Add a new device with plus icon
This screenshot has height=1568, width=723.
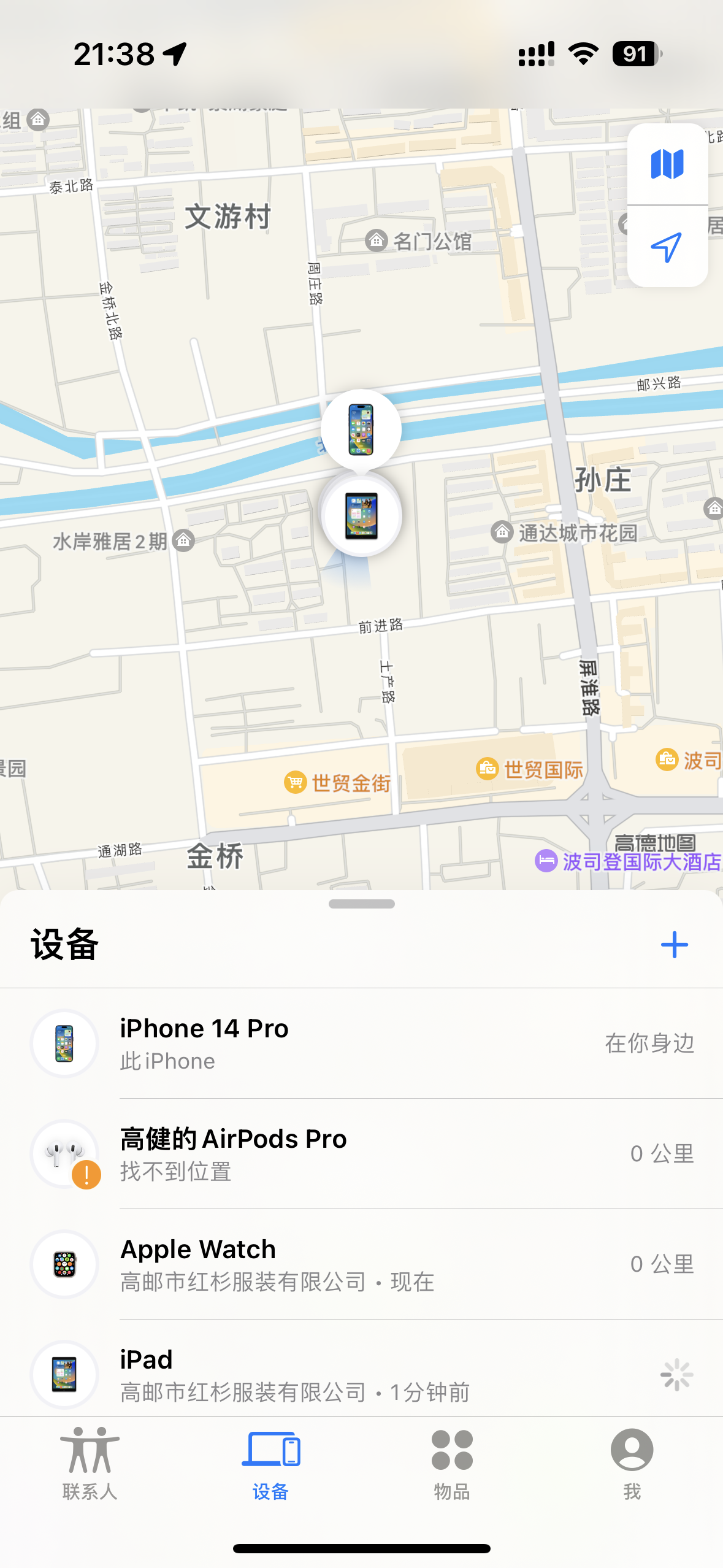[674, 945]
